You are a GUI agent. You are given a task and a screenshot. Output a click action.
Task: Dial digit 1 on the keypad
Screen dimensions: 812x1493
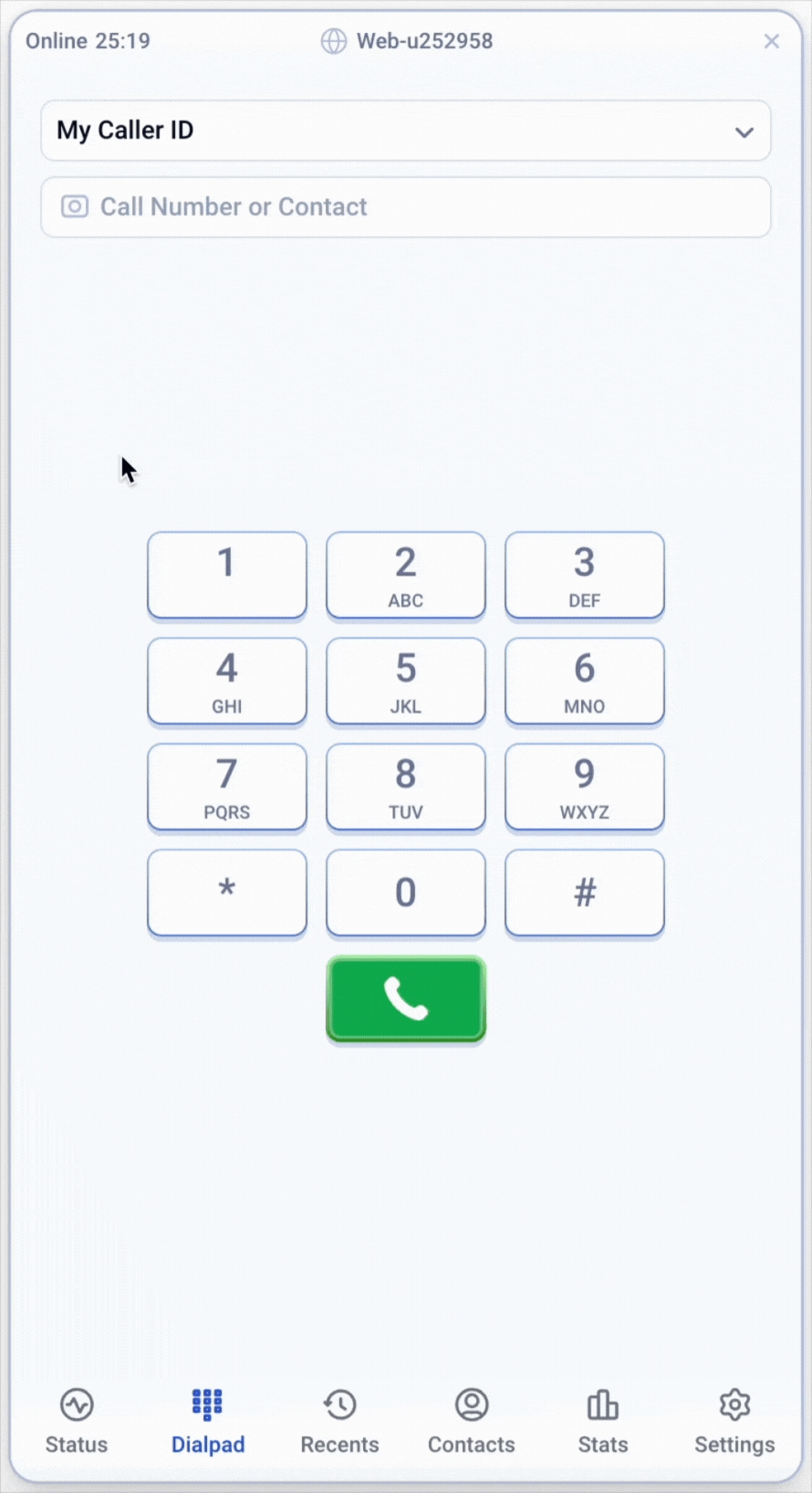[227, 575]
